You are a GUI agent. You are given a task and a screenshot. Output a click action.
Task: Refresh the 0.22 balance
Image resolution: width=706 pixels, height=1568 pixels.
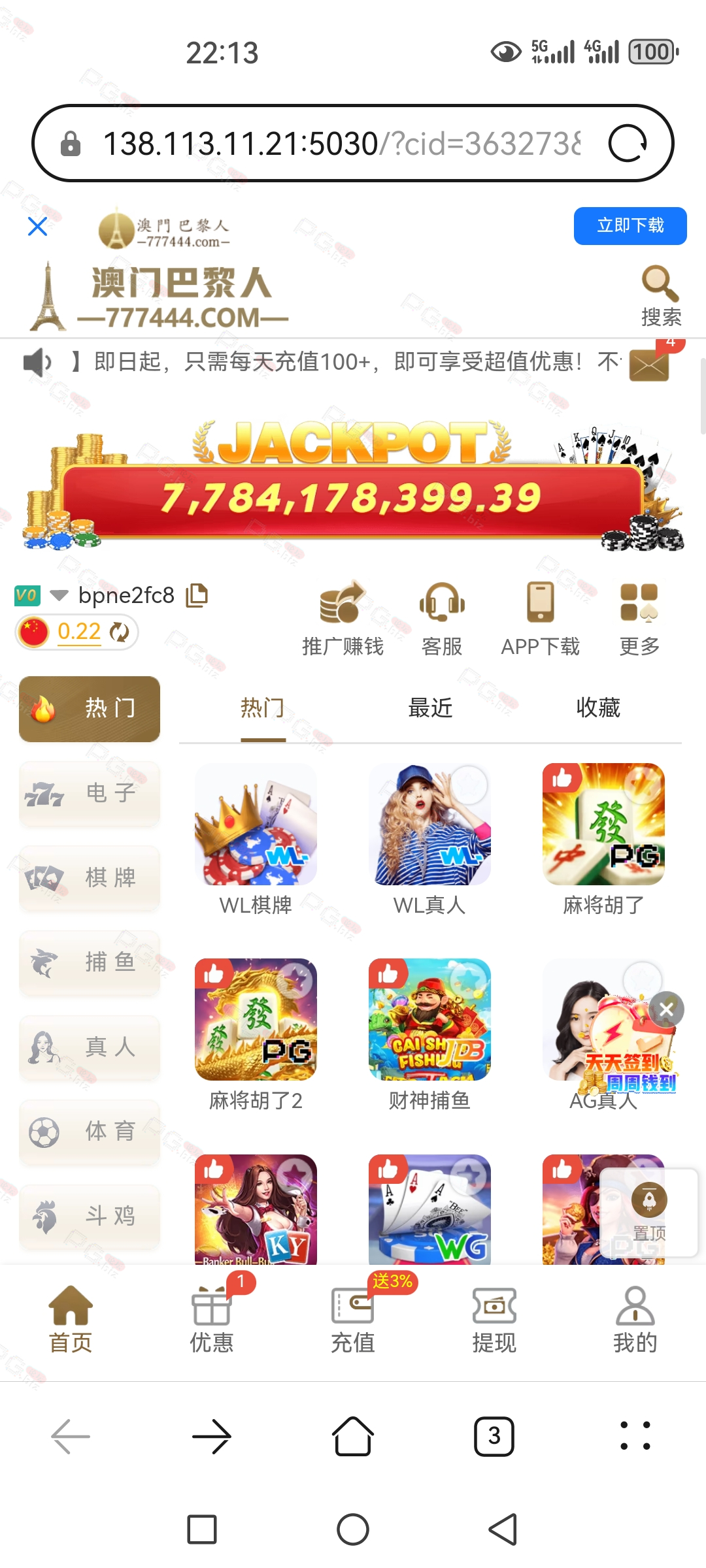119,632
